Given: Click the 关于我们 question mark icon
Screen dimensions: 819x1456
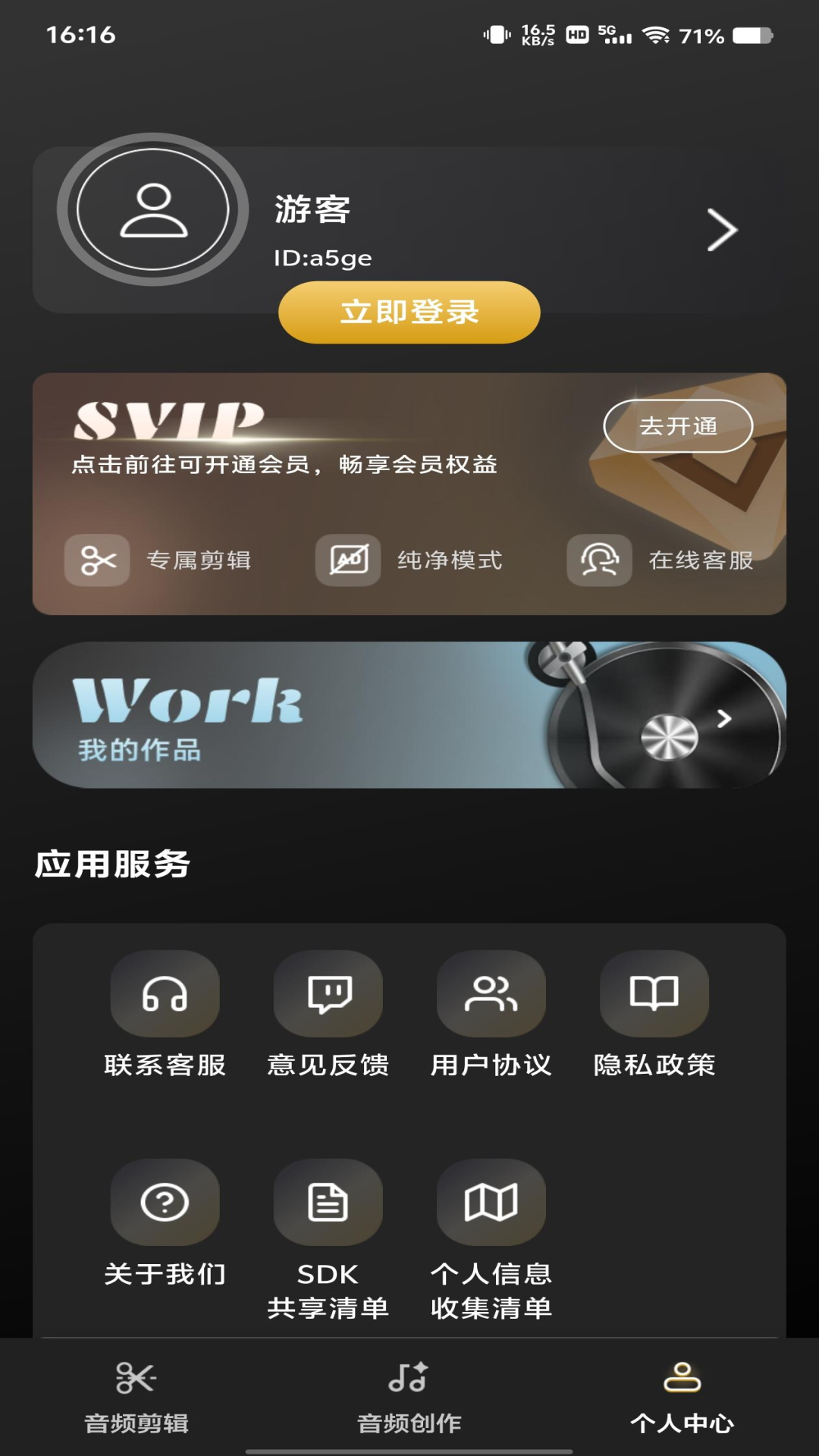Looking at the screenshot, I should click(x=165, y=1203).
